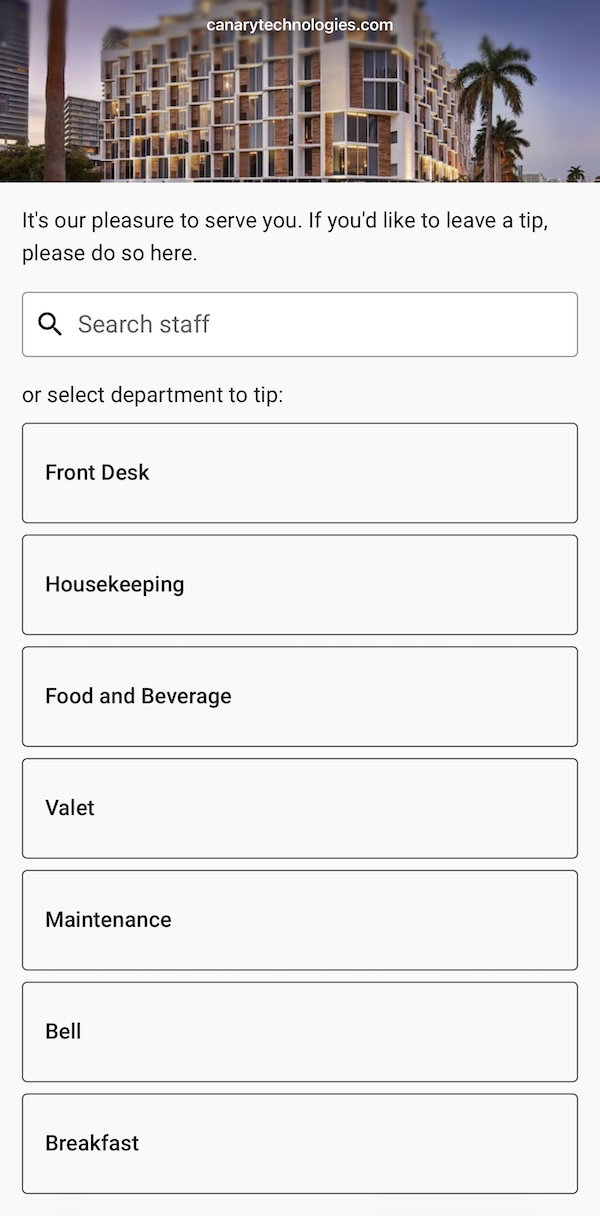
Task: Pick Food and Beverage department
Action: pyautogui.click(x=300, y=697)
